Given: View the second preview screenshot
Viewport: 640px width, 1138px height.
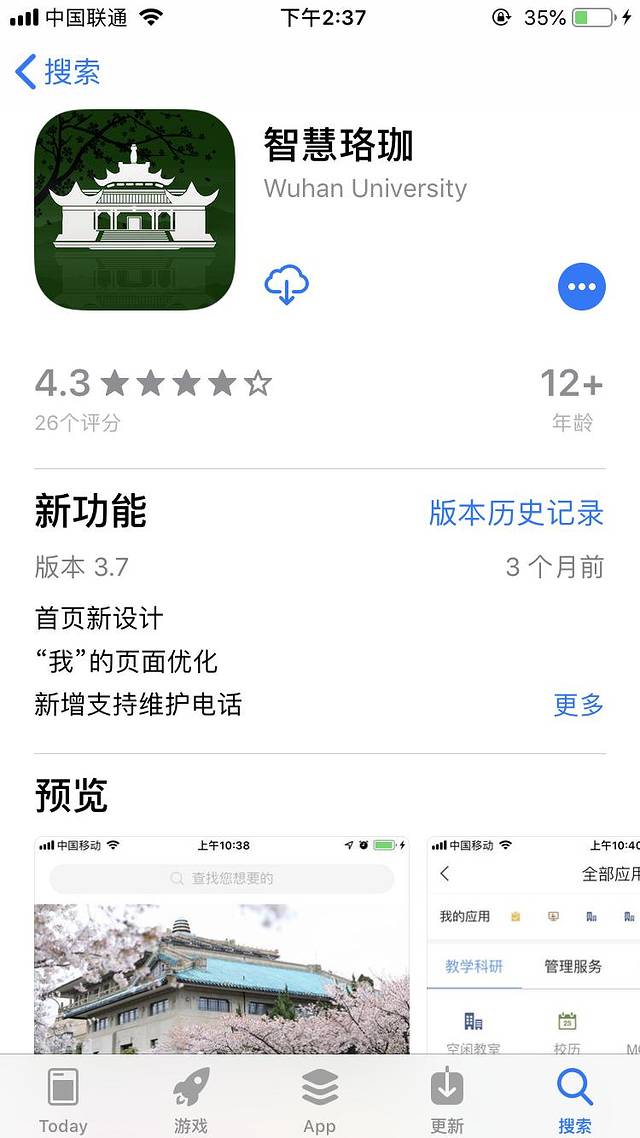Looking at the screenshot, I should 535,943.
